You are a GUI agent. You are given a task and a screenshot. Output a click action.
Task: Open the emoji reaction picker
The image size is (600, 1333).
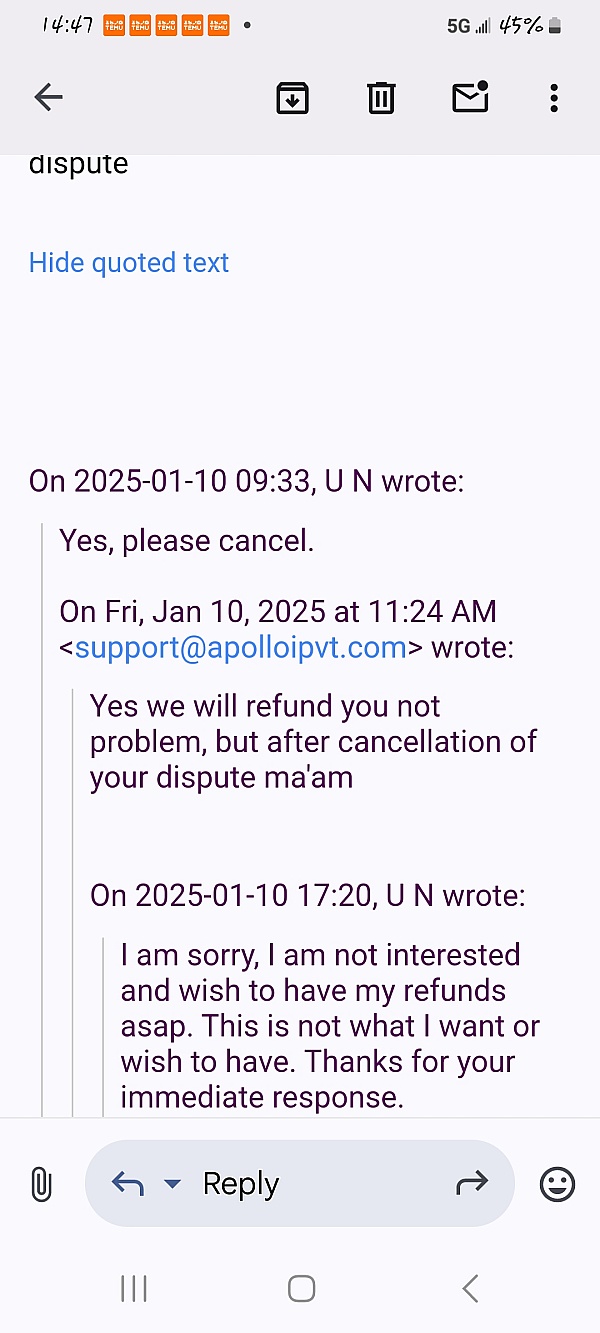[557, 1184]
